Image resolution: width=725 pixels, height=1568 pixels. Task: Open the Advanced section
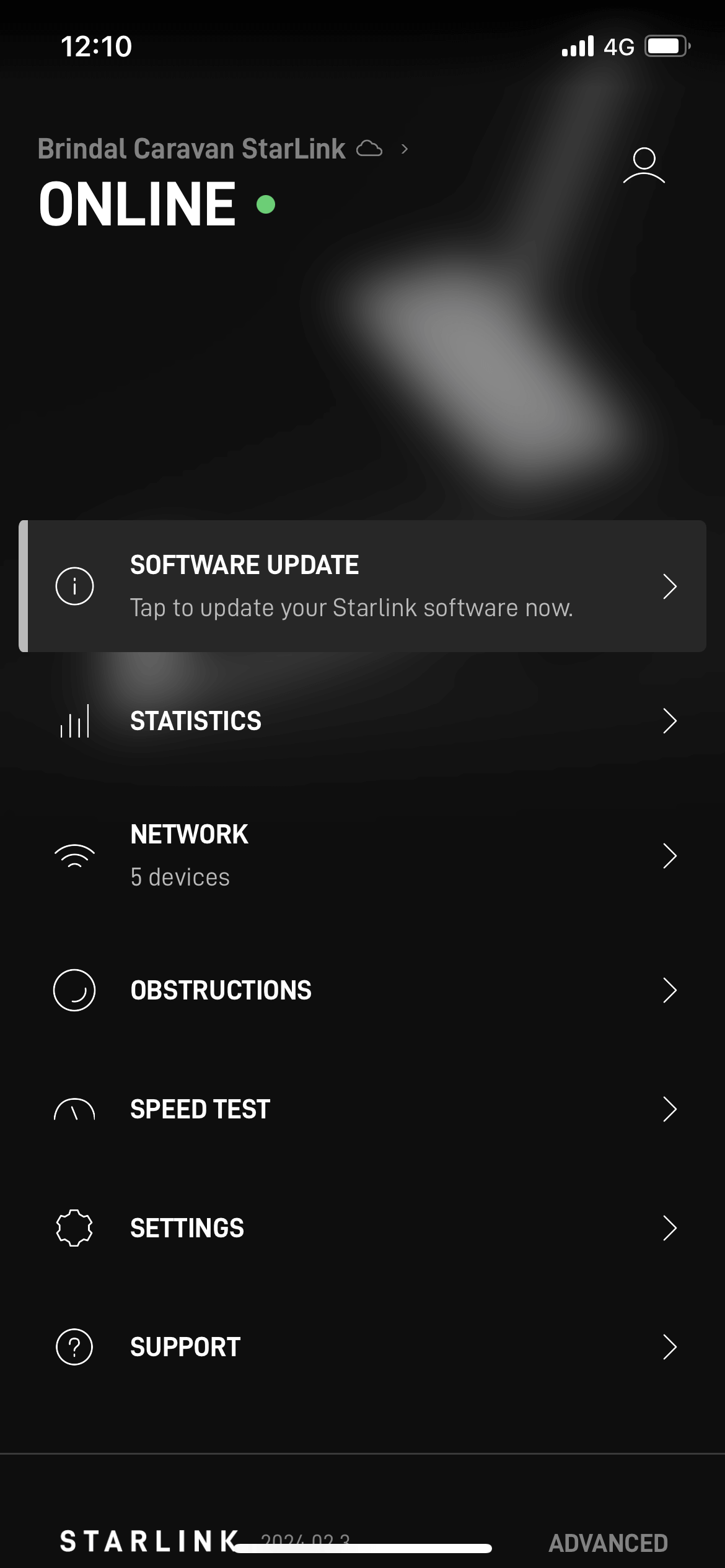coord(608,1543)
